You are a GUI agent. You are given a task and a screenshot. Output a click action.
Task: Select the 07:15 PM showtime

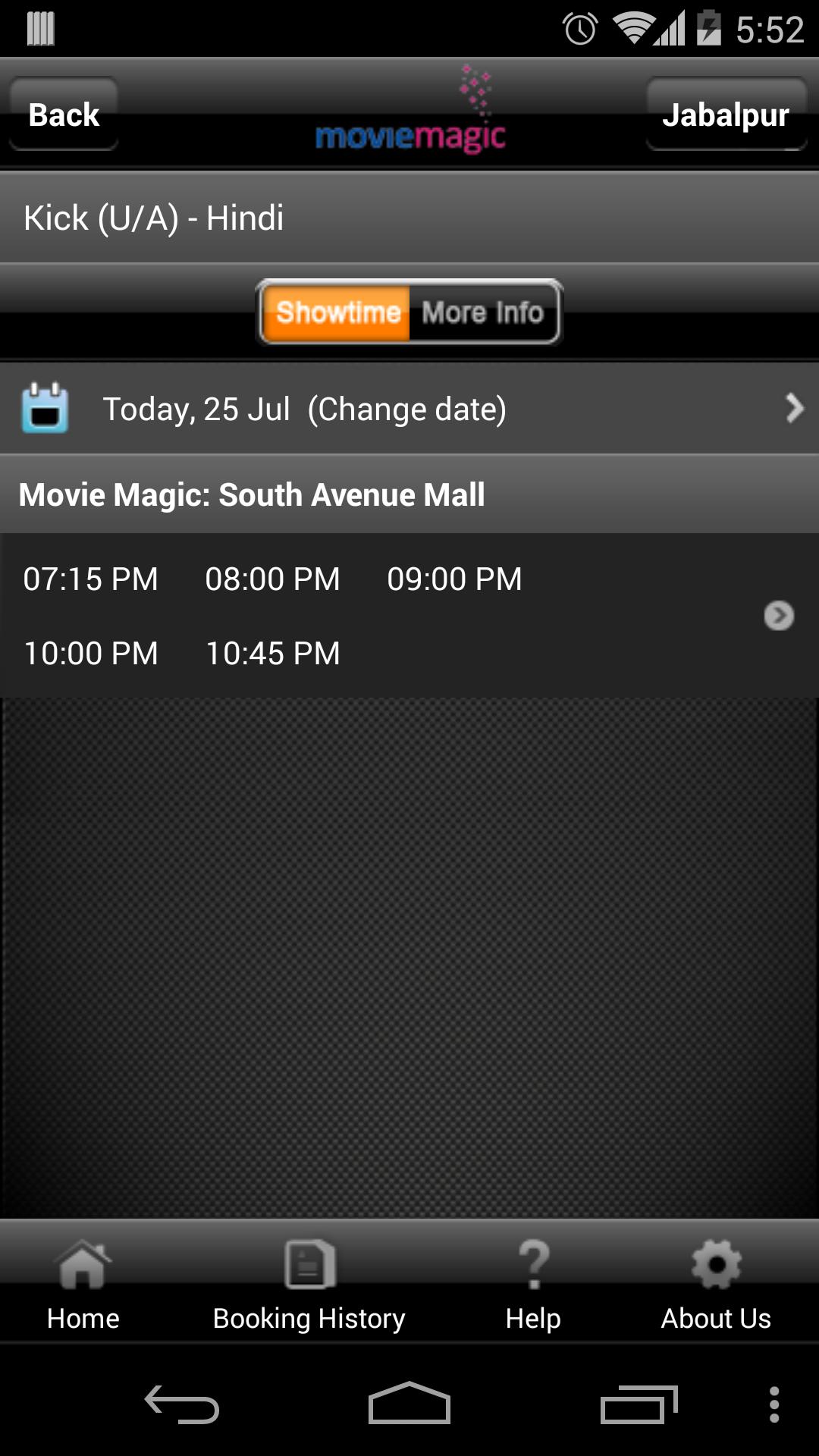click(89, 578)
